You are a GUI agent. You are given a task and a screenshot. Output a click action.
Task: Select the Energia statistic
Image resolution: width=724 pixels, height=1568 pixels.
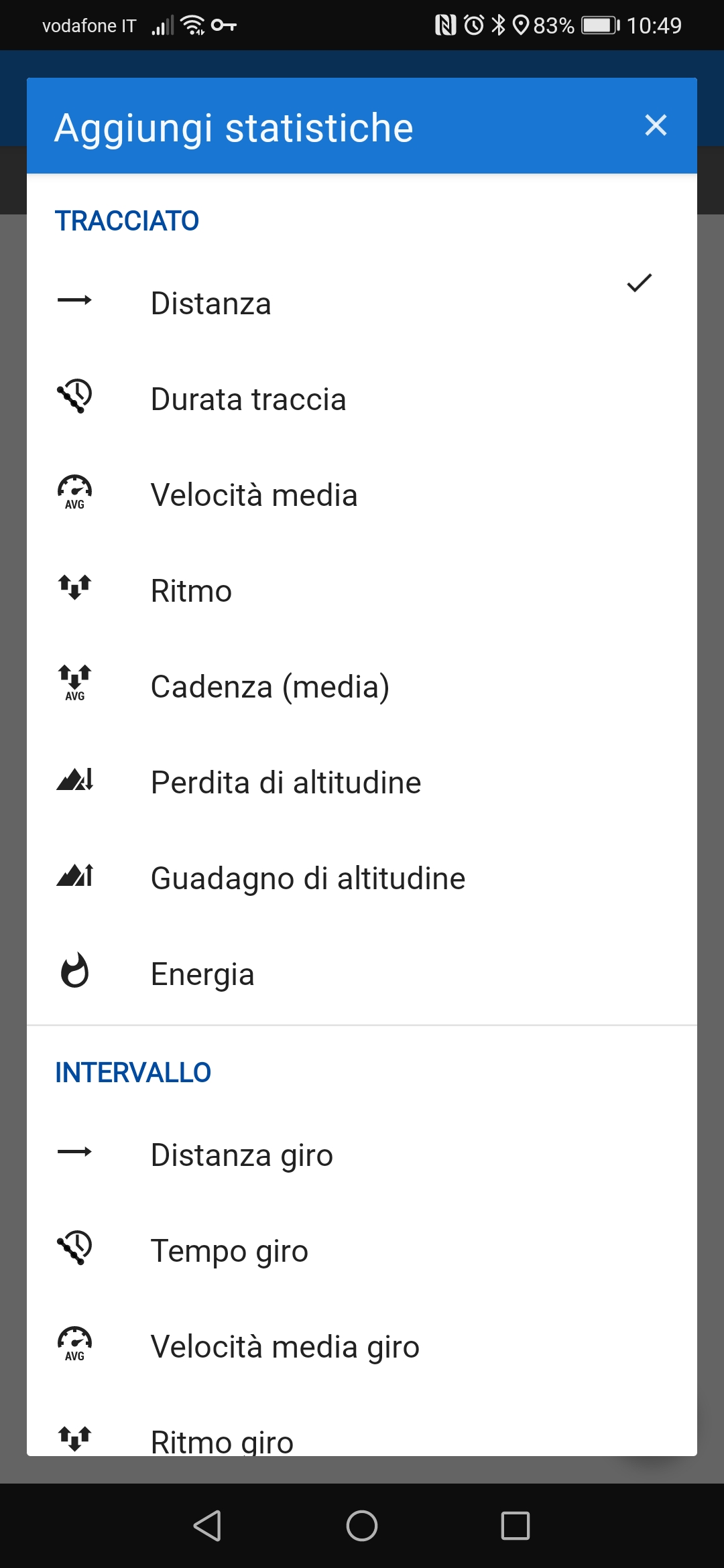pyautogui.click(x=362, y=974)
